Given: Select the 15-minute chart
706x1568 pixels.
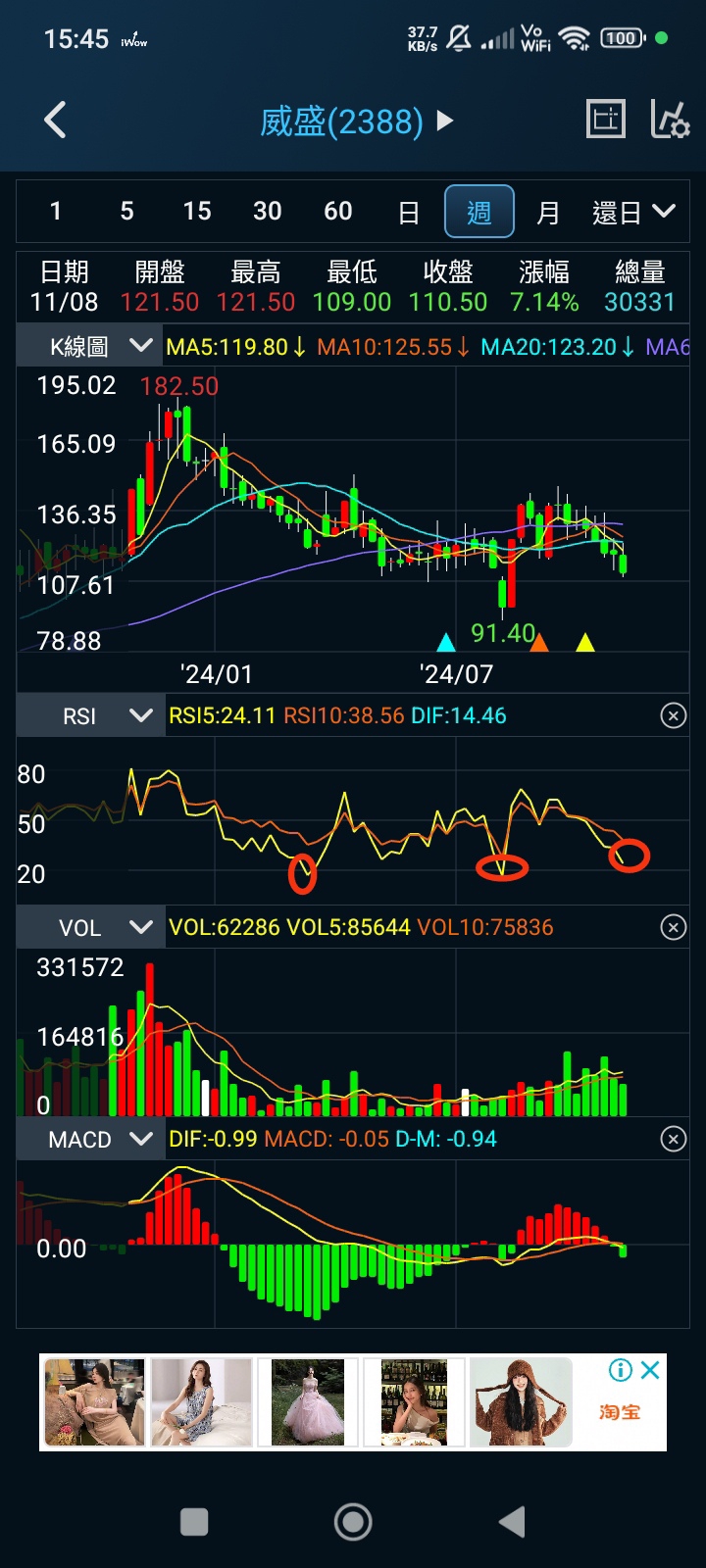Looking at the screenshot, I should click(x=197, y=212).
